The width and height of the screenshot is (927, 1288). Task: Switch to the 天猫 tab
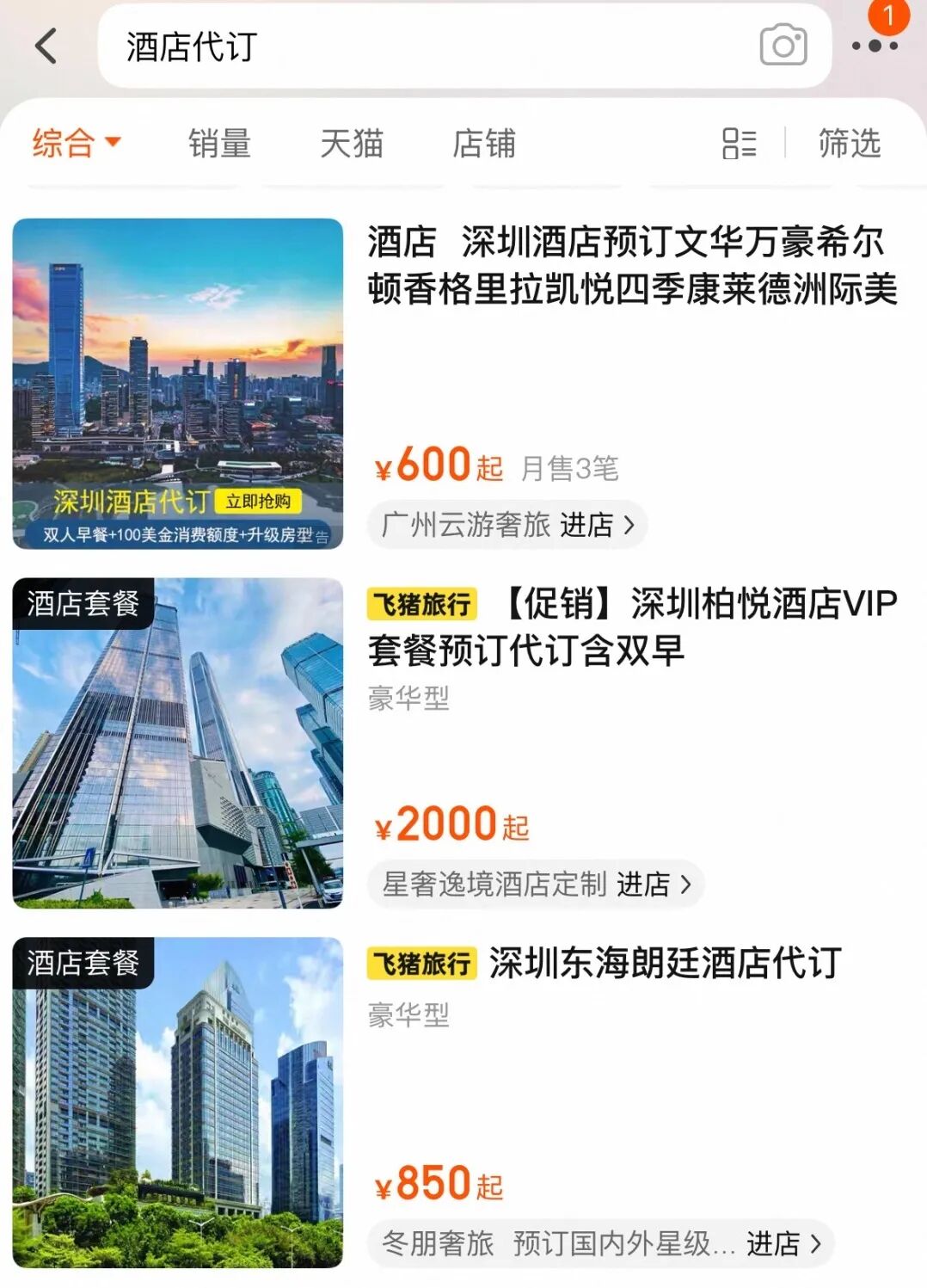[351, 143]
